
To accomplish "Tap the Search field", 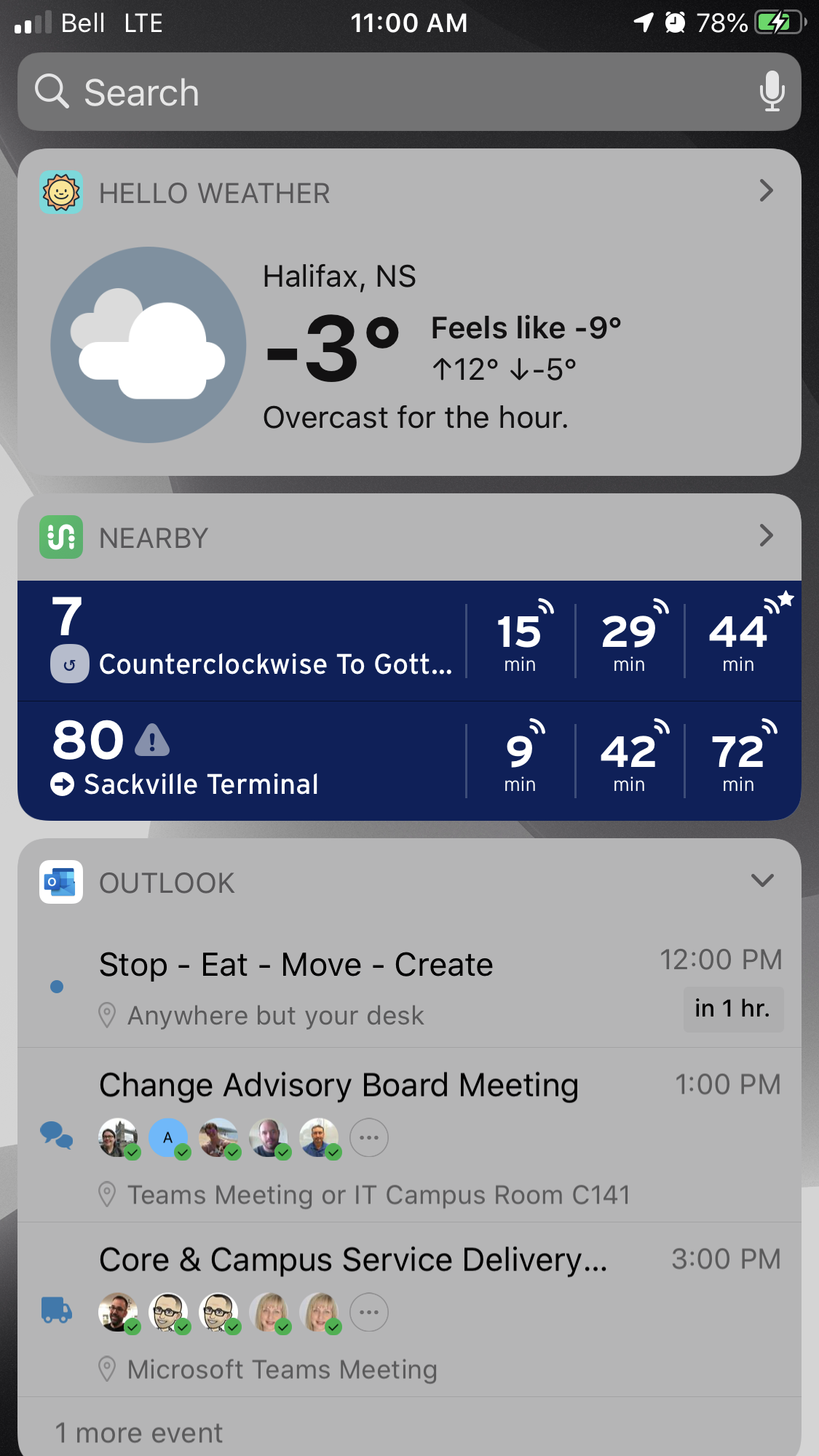I will click(x=409, y=92).
